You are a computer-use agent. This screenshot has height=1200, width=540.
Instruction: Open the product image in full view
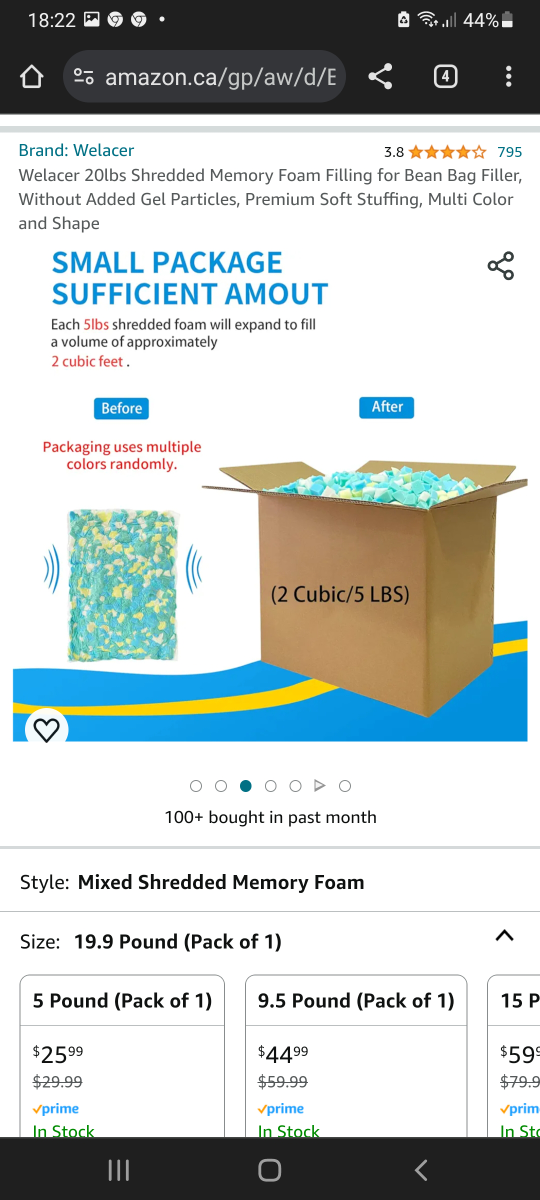270,490
